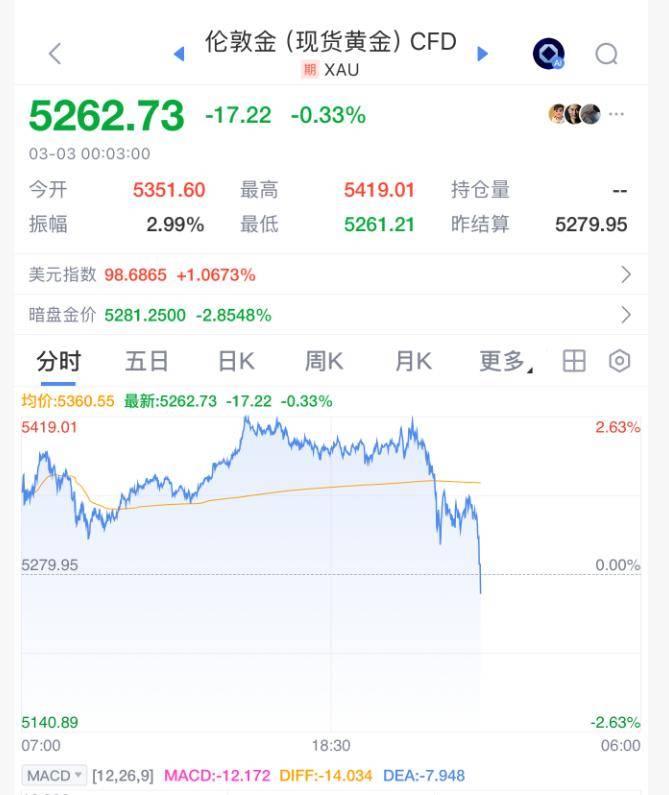Screen dimensions: 669x795
Task: Switch to the next instrument arrow
Action: tap(483, 53)
